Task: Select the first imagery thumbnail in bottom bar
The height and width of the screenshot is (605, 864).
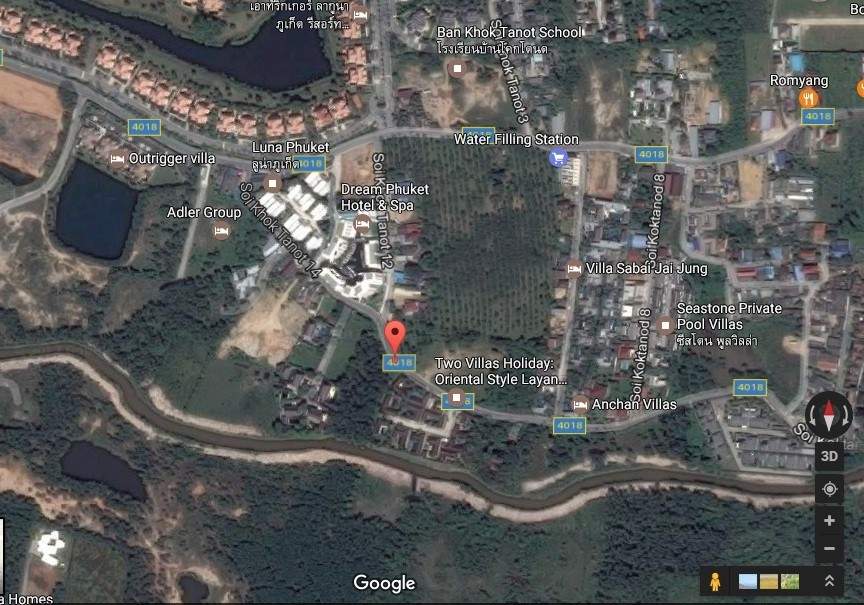Action: [748, 581]
